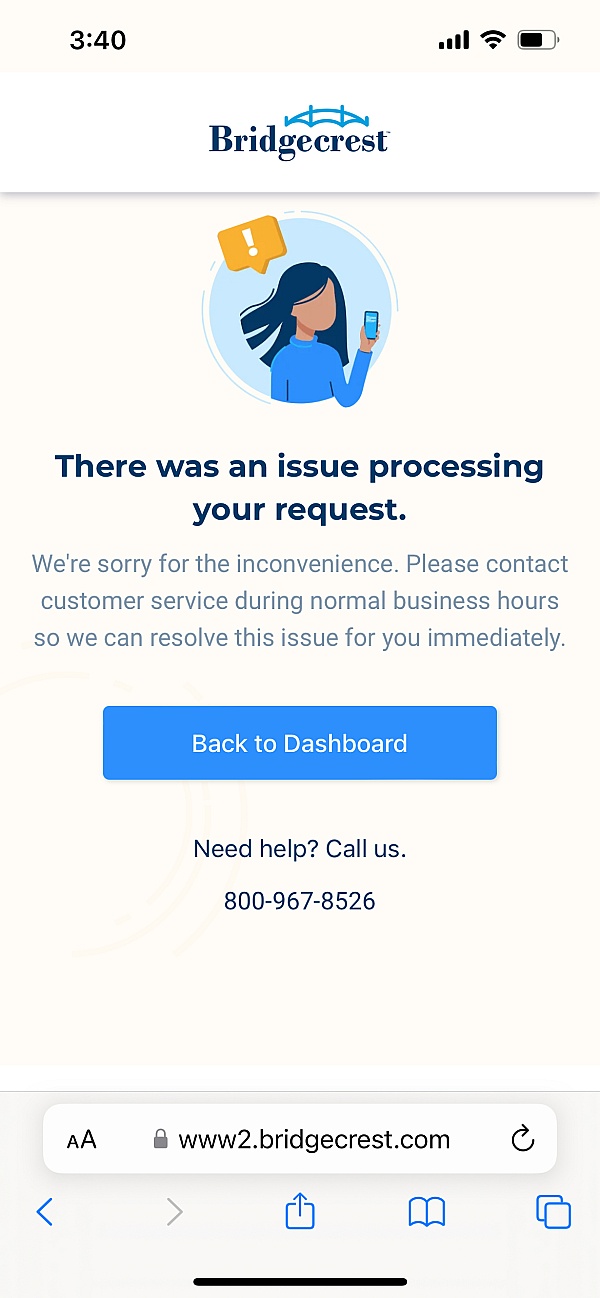Show all open Safari tabs
Image resolution: width=600 pixels, height=1298 pixels.
click(x=553, y=1212)
